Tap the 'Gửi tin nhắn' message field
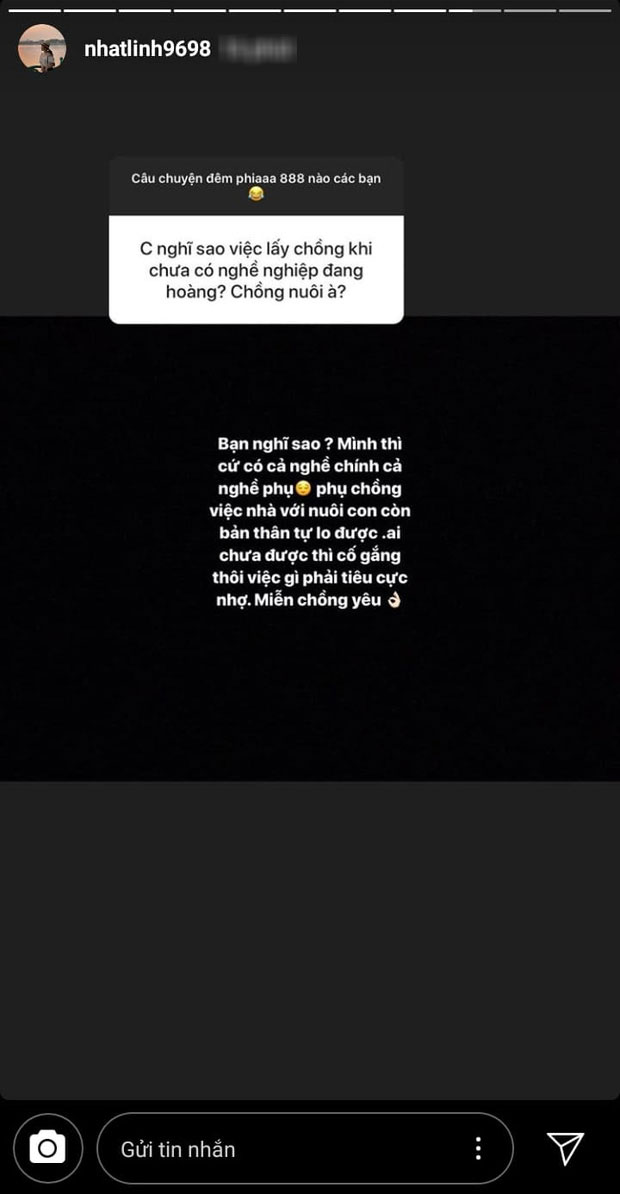The width and height of the screenshot is (620, 1194). coord(280,1149)
